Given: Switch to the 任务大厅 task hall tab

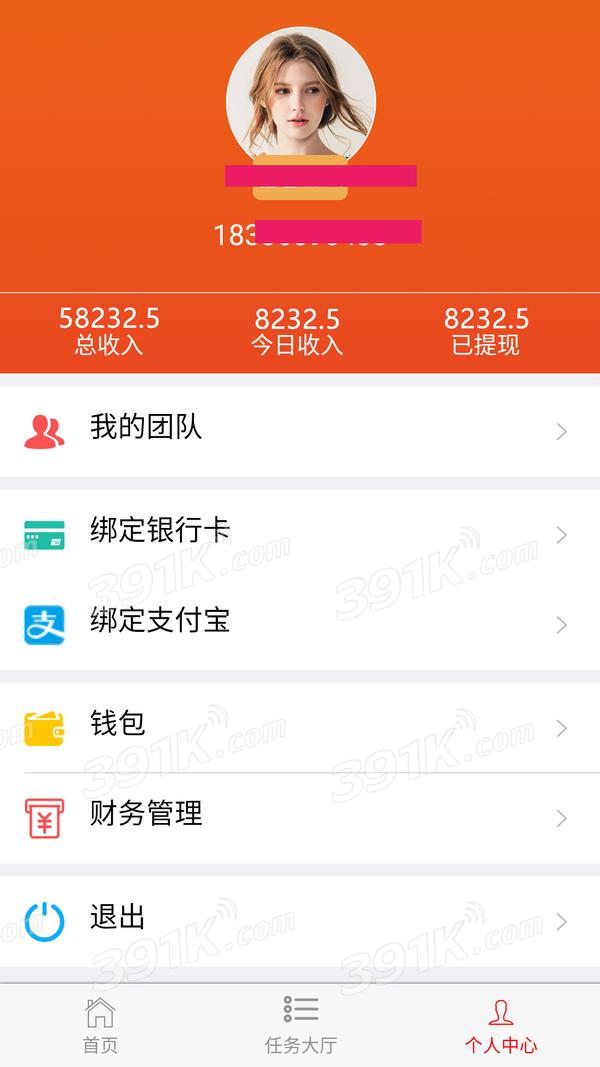Looking at the screenshot, I should (x=300, y=1026).
